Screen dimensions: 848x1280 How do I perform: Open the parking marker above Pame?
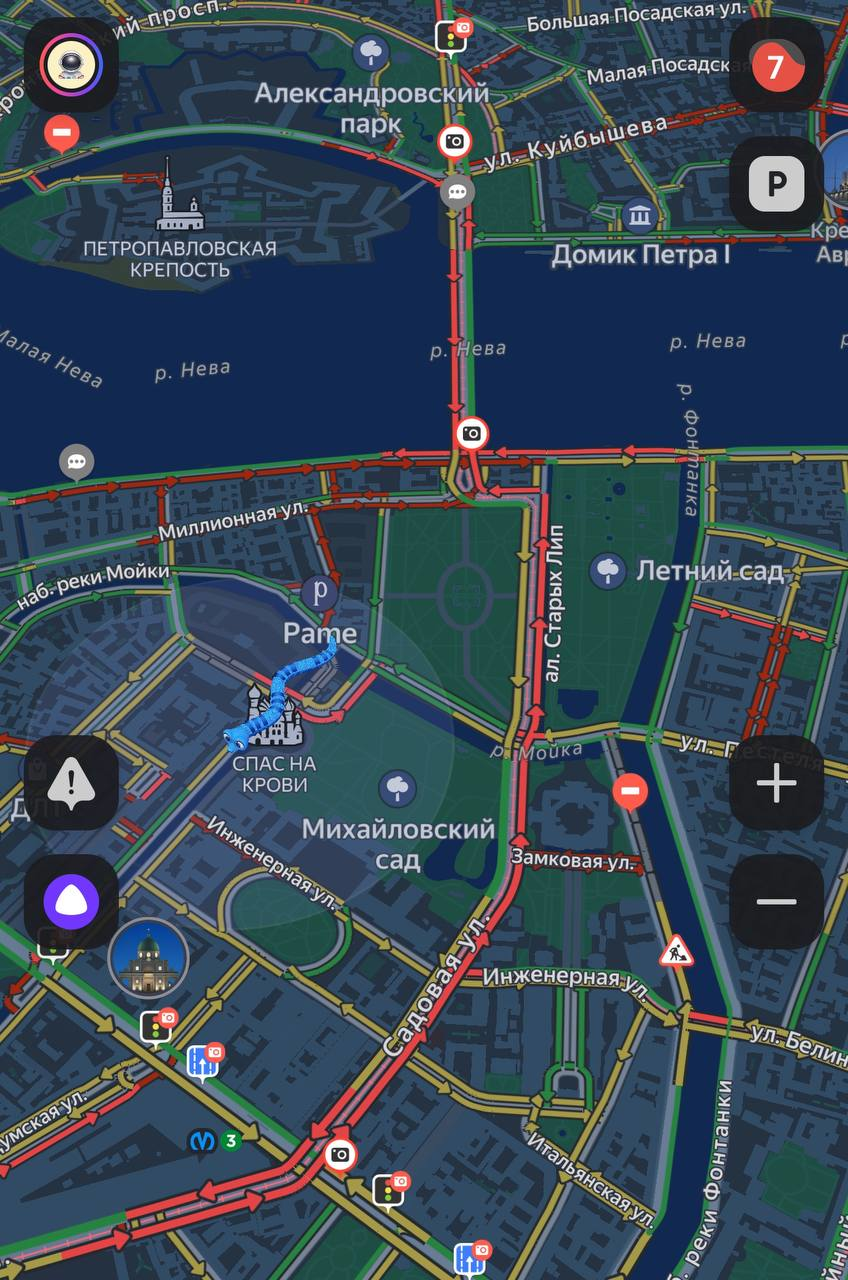click(x=320, y=591)
